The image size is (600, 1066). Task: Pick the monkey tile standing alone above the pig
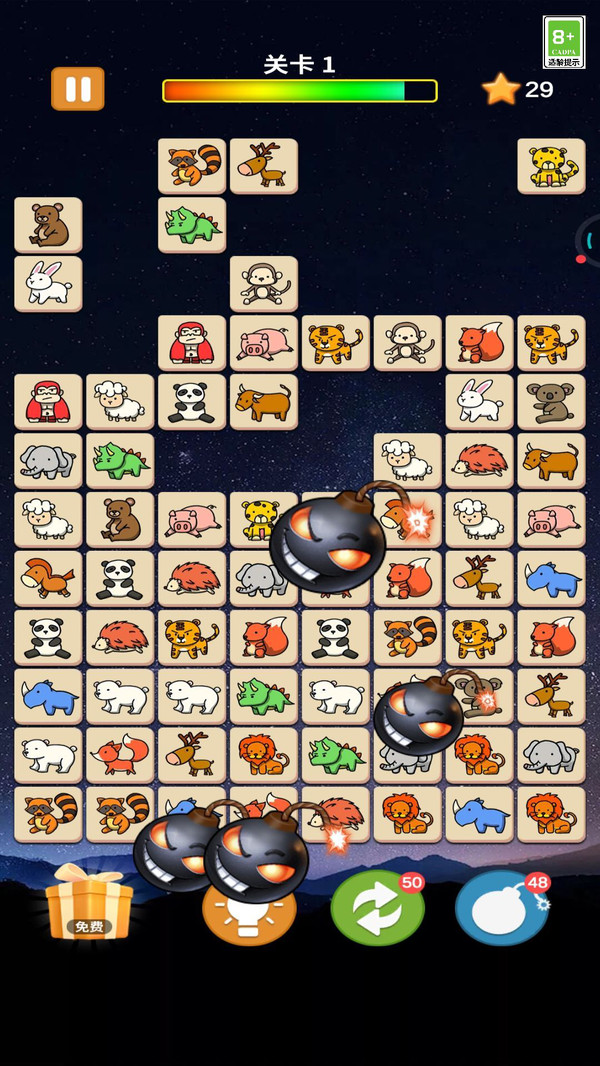click(264, 283)
